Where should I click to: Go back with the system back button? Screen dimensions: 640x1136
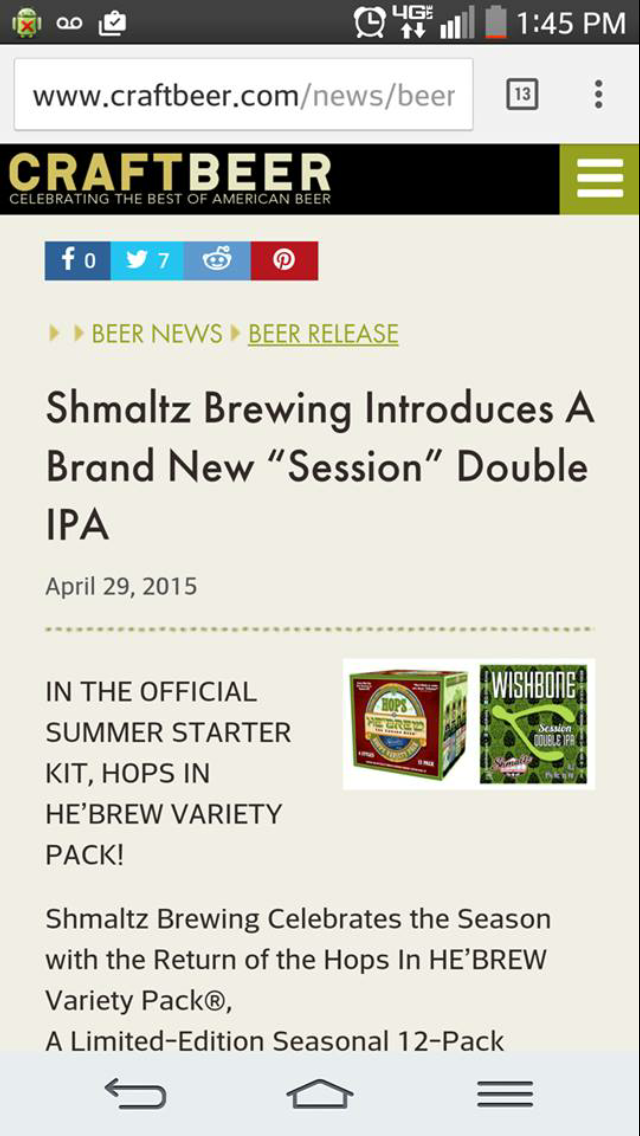click(135, 1093)
